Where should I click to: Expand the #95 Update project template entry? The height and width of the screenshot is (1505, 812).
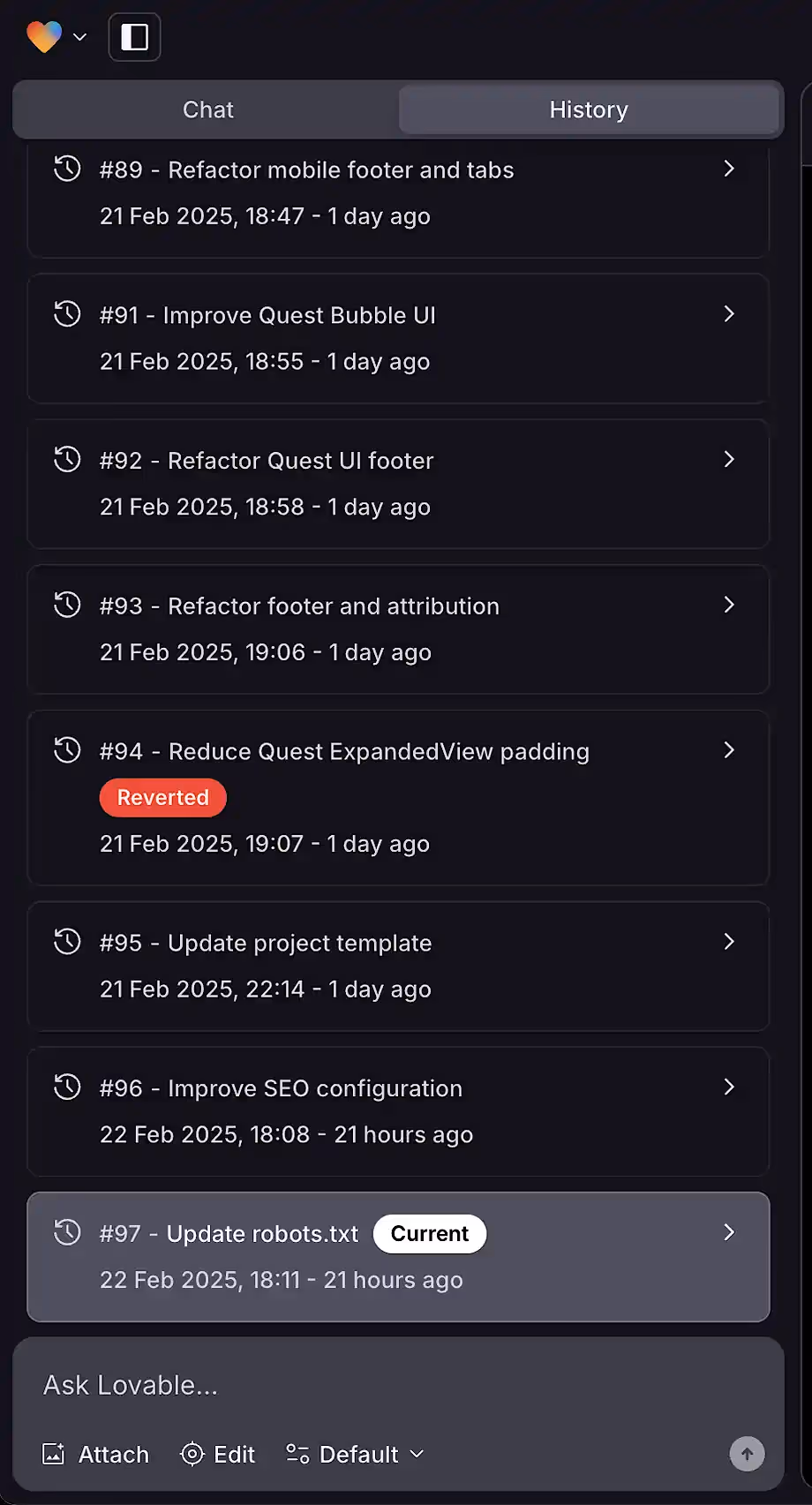[x=398, y=966]
